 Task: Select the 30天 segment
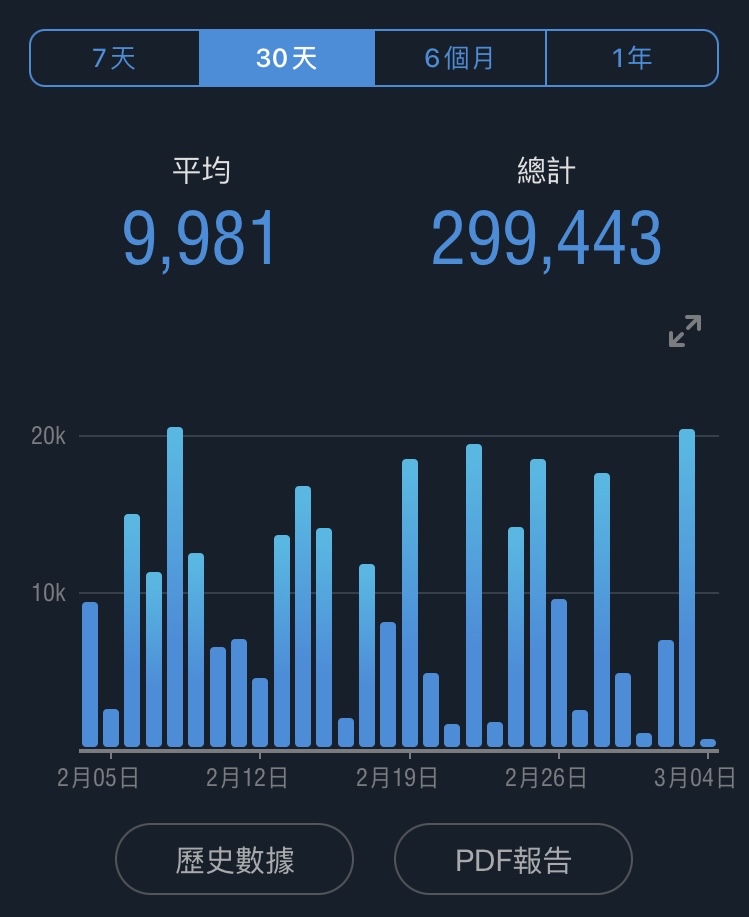287,58
